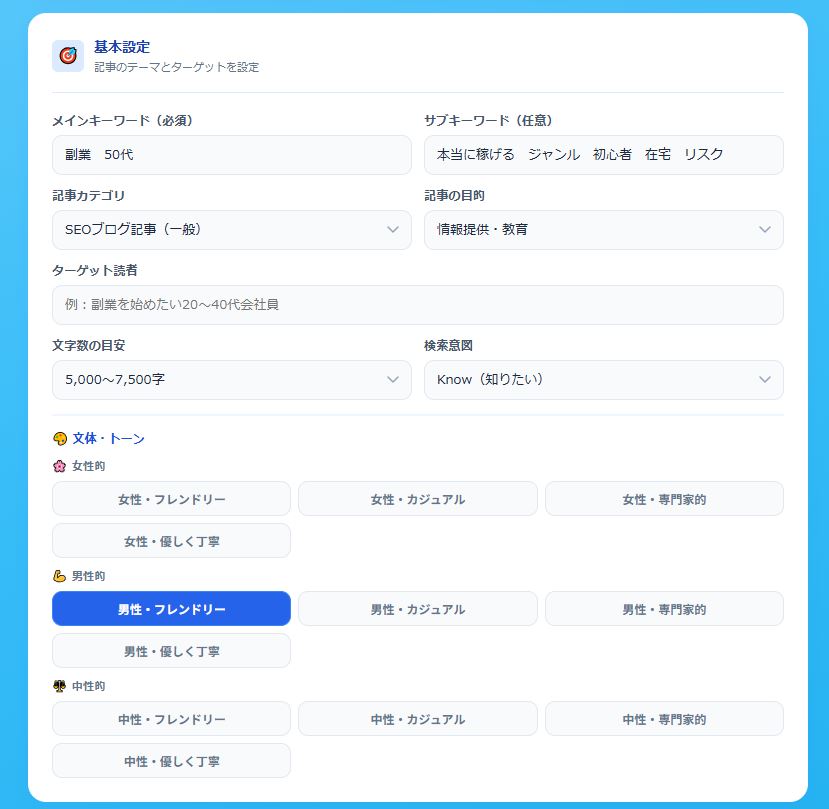Tap the メインキーワード field containing 副業 50代
The height and width of the screenshot is (809, 829).
232,155
